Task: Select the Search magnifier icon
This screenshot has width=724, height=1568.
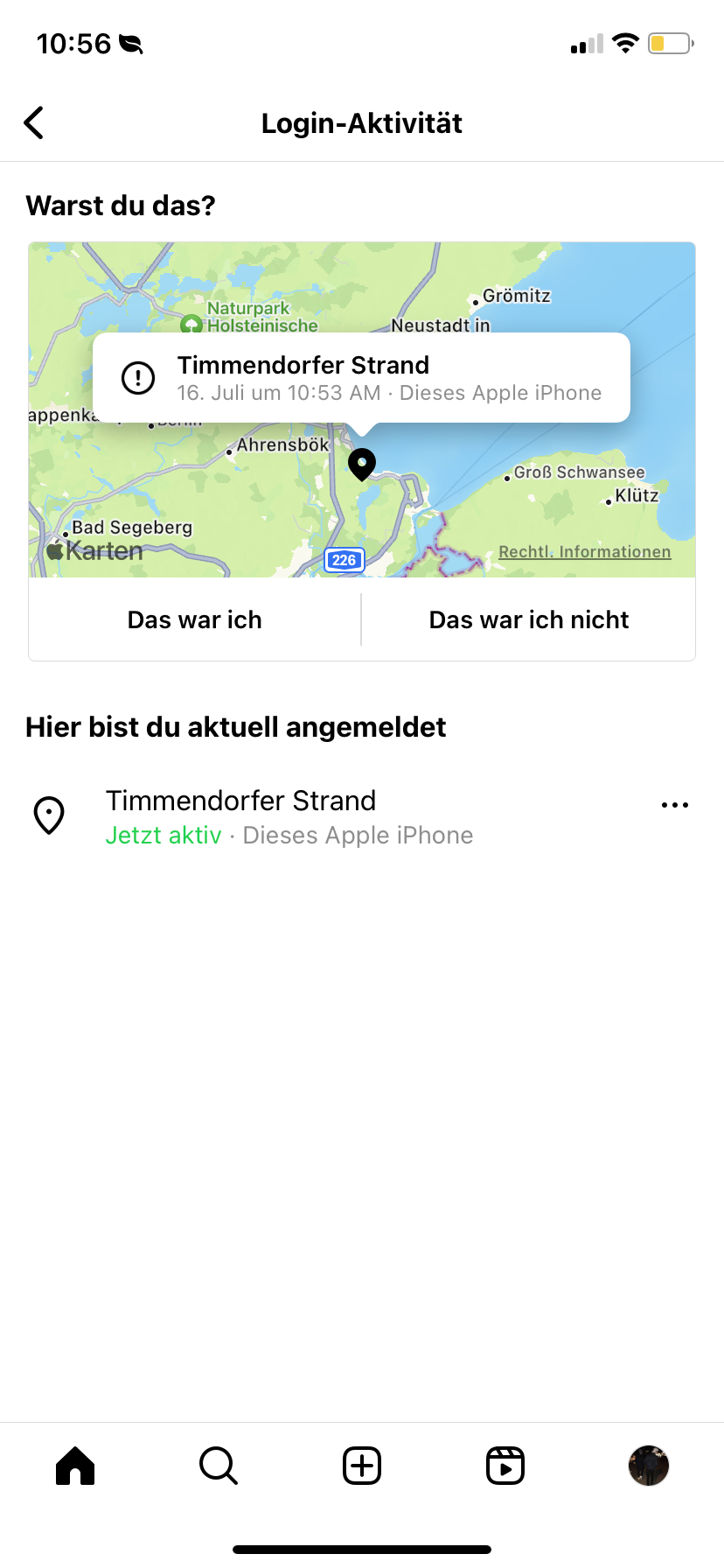Action: pyautogui.click(x=217, y=1465)
